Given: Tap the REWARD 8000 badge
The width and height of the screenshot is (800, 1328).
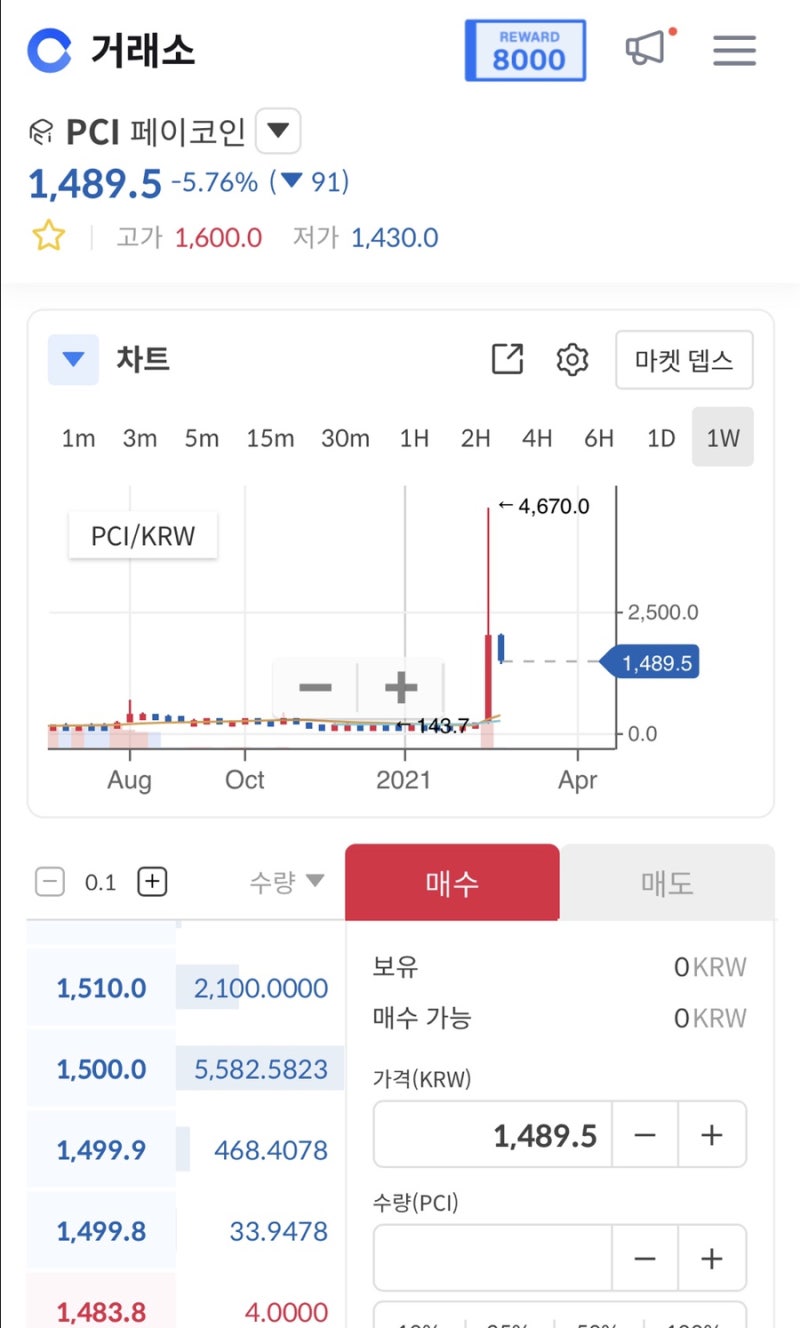Looking at the screenshot, I should [525, 48].
